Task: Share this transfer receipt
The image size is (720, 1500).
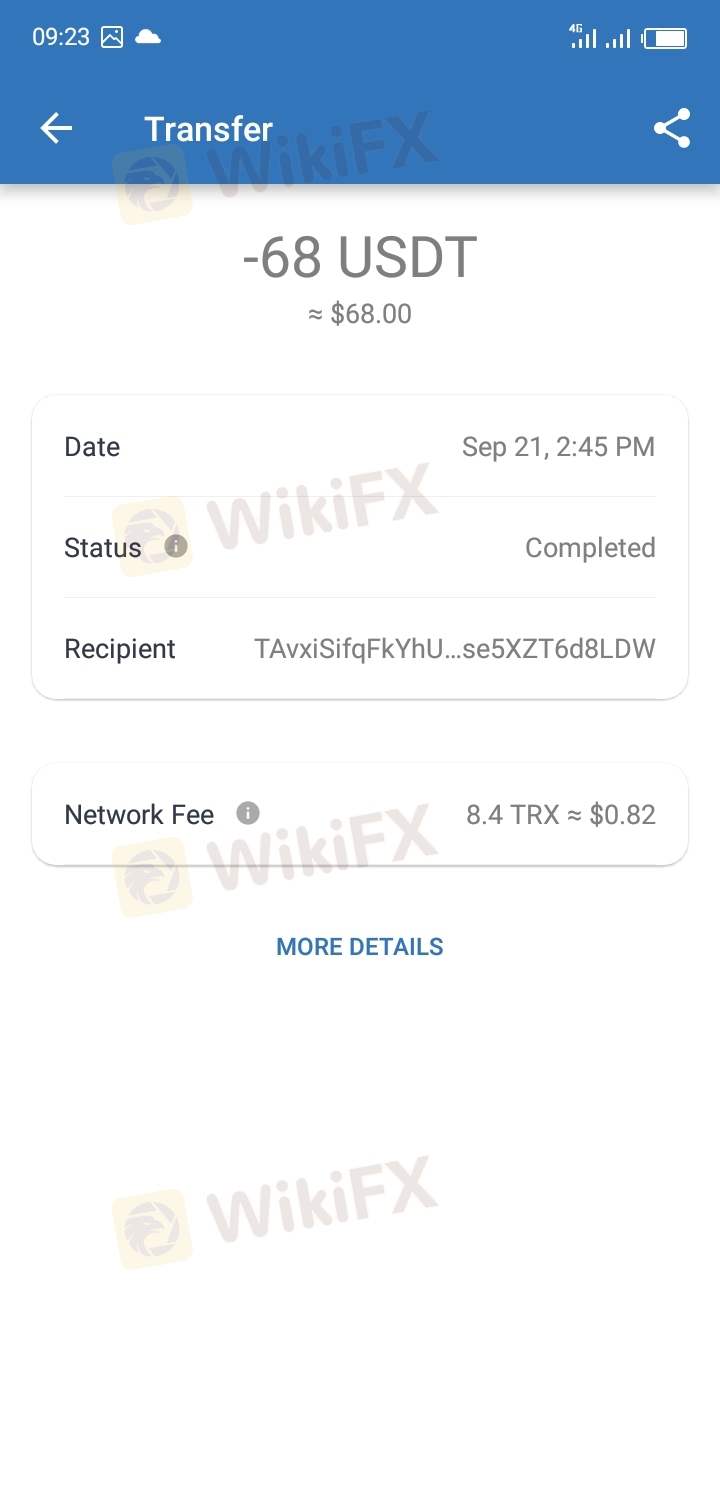Action: pos(672,128)
